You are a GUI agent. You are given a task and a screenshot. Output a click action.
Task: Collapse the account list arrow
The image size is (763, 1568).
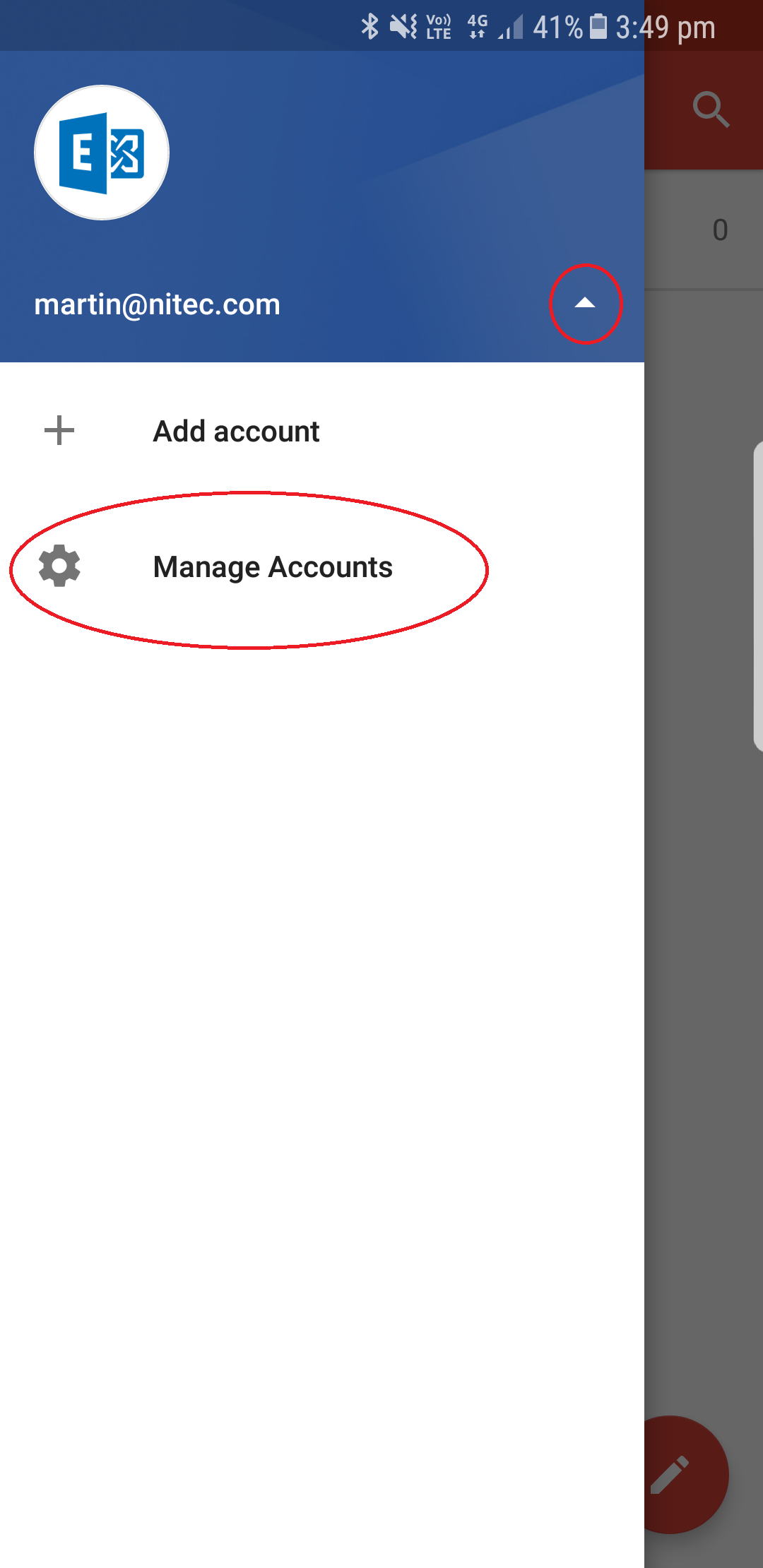click(x=585, y=304)
